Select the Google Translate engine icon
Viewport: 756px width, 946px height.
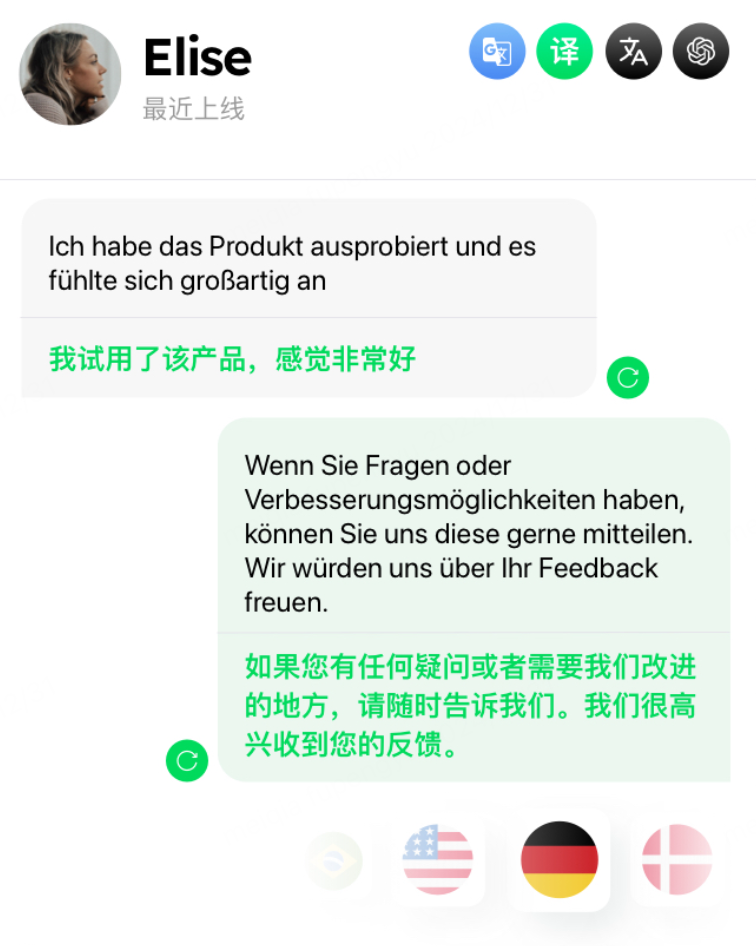point(497,51)
